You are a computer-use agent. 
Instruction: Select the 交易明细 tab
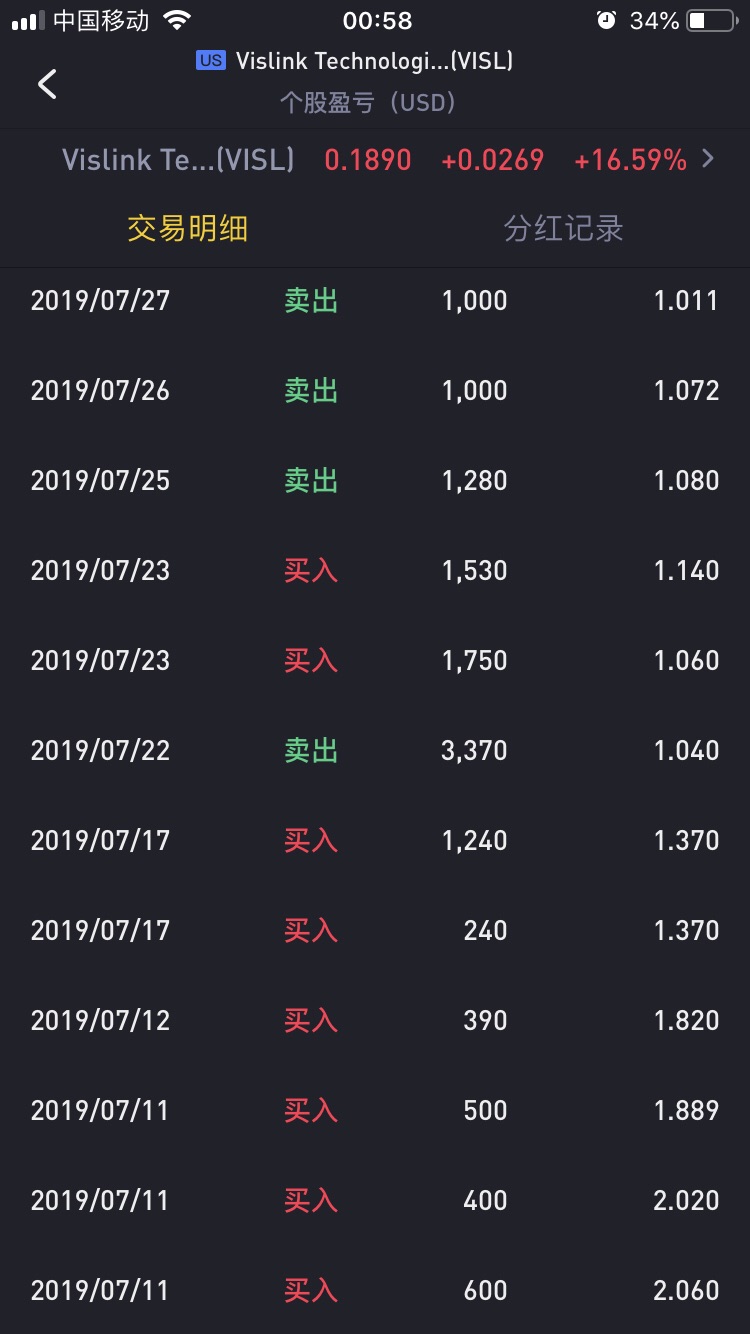pyautogui.click(x=187, y=229)
